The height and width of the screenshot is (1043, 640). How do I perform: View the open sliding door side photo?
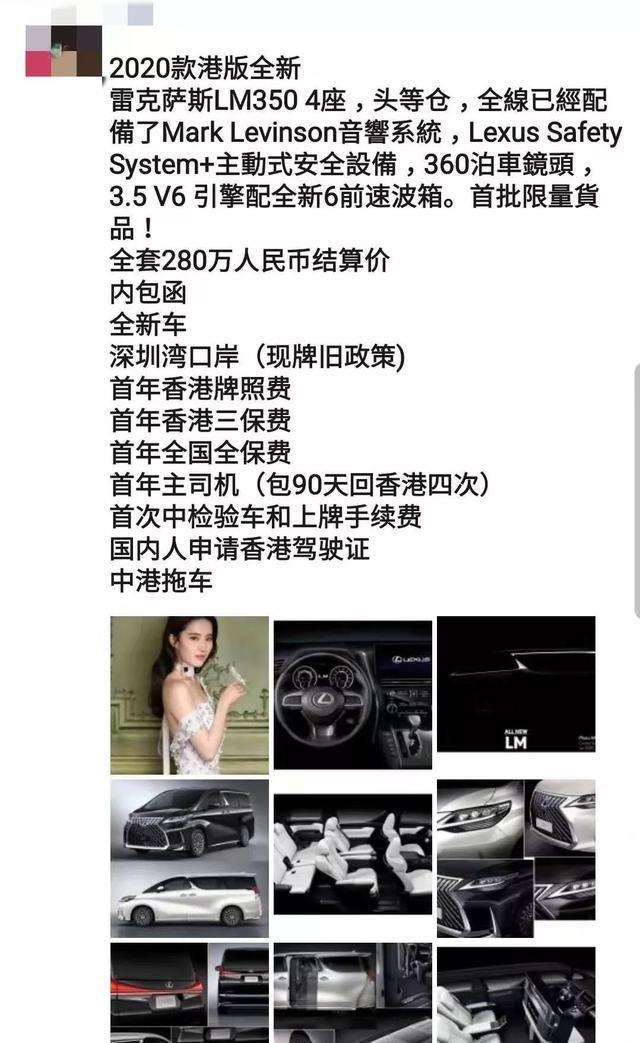tap(352, 991)
